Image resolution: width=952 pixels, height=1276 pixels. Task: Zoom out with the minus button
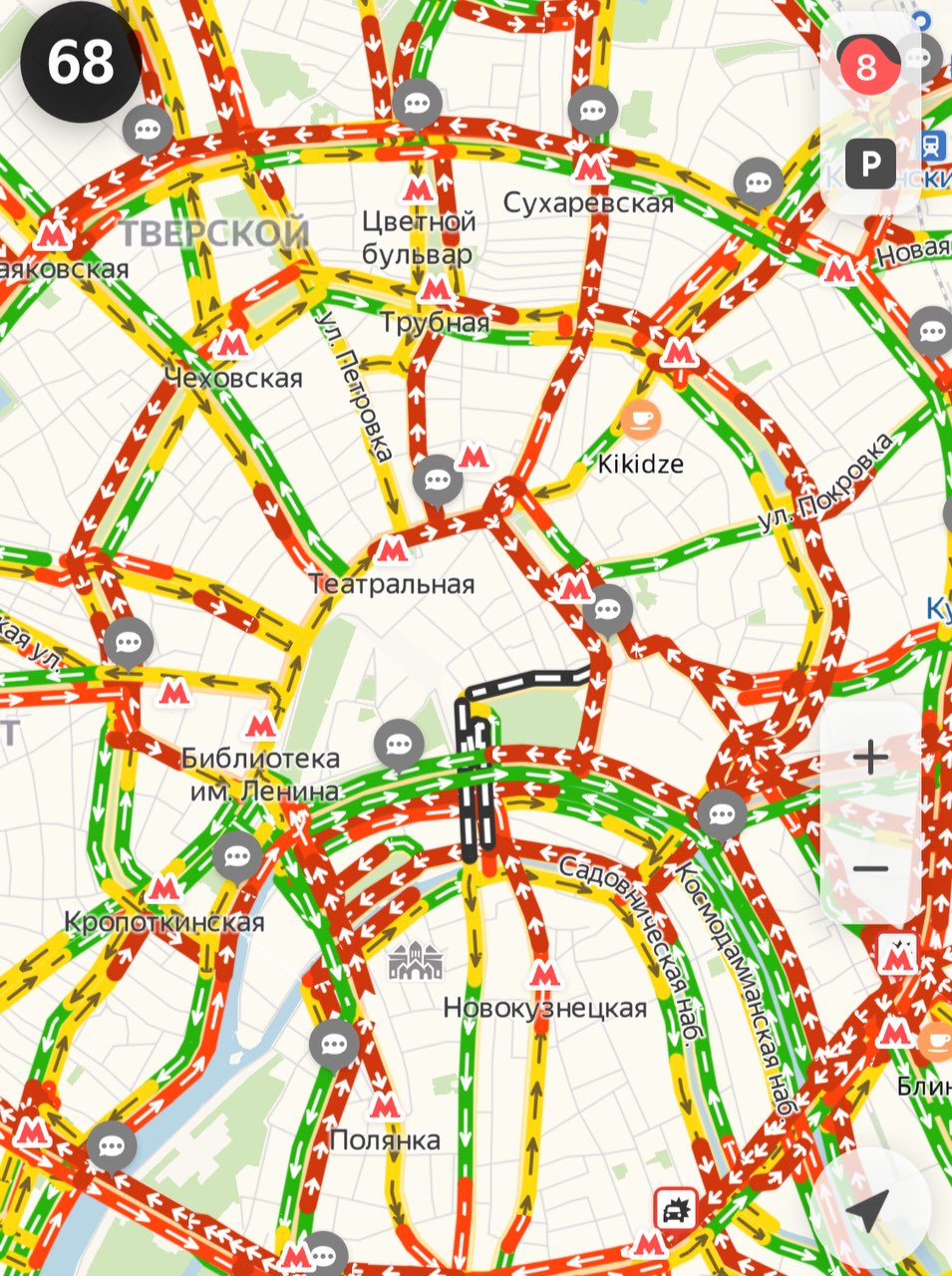tap(870, 869)
